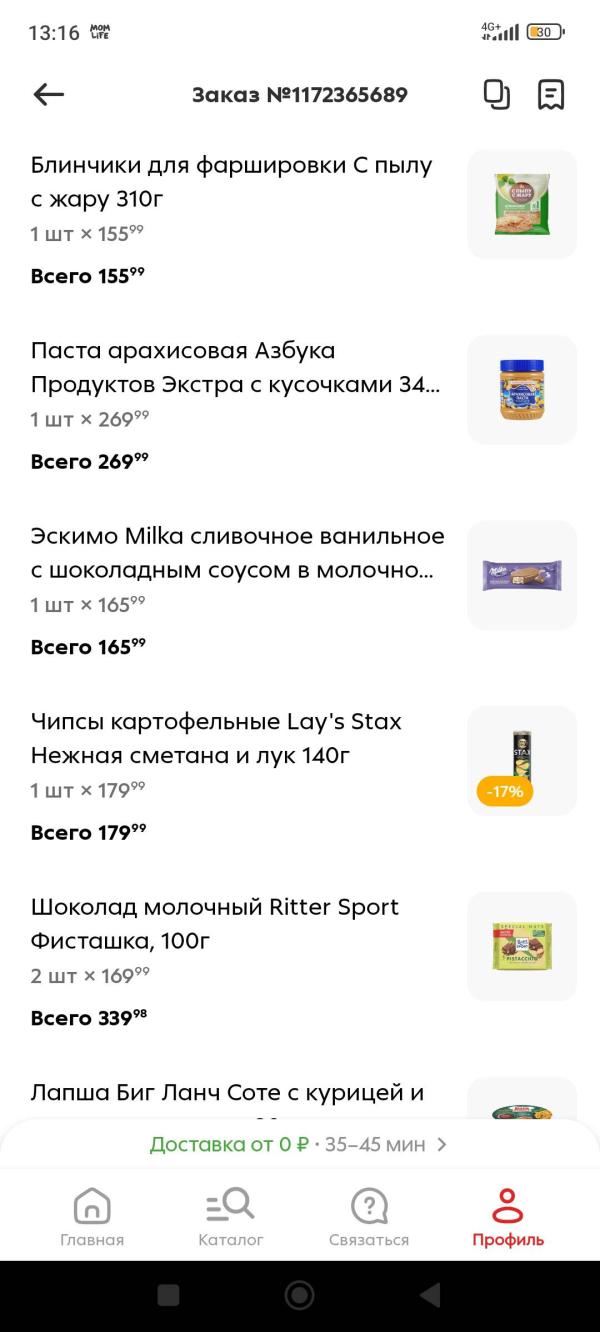Select Шоколад молочный Ritter Sport Фисташка
The height and width of the screenshot is (1332, 600).
215,923
